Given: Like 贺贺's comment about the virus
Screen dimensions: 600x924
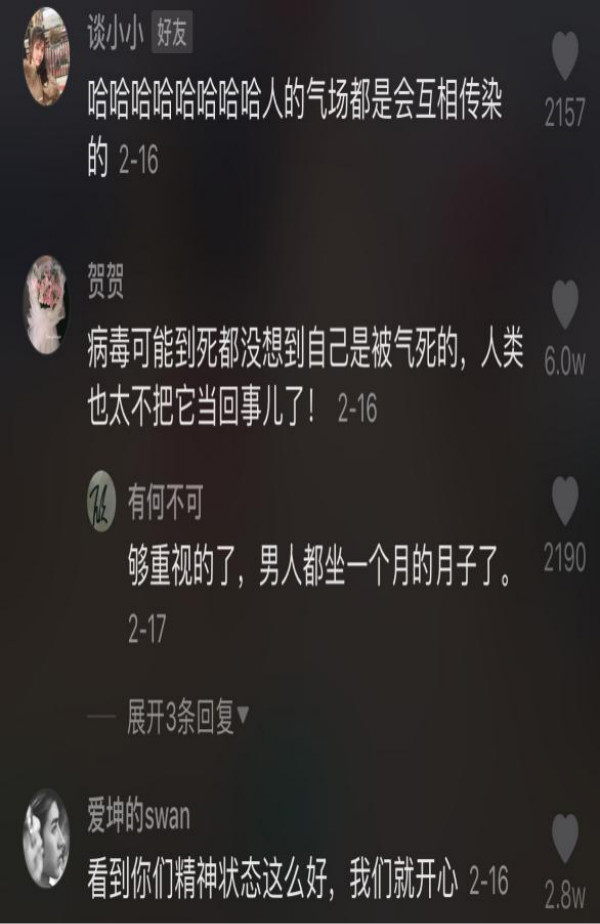Looking at the screenshot, I should point(565,302).
